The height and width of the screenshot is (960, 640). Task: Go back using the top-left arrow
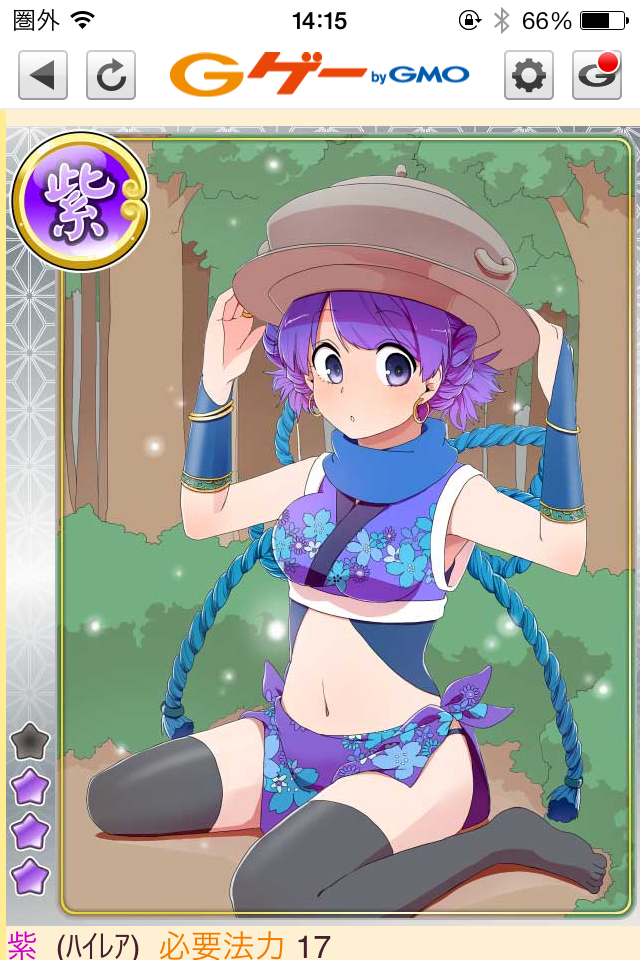pos(43,75)
